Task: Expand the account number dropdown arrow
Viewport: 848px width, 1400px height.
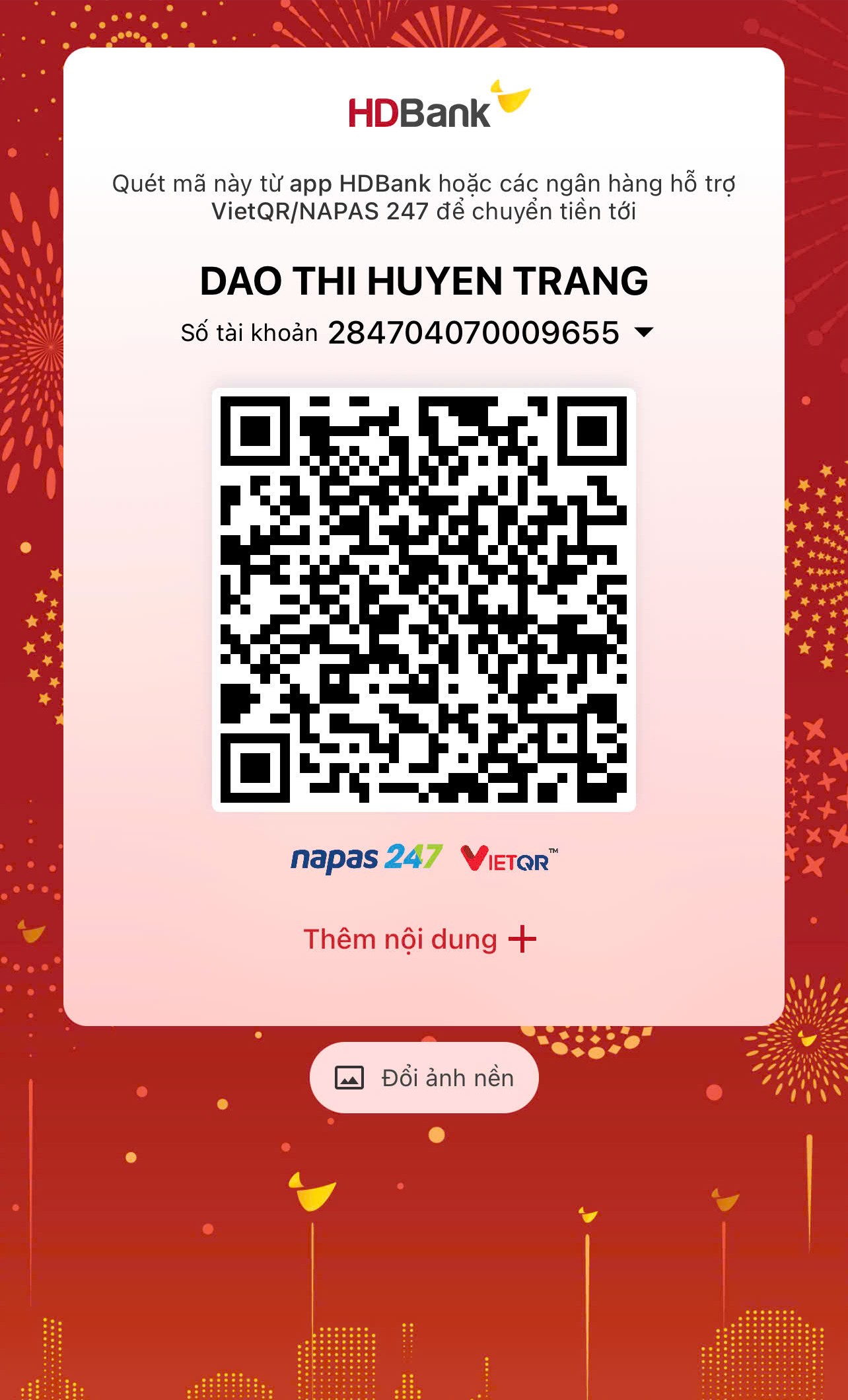Action: point(643,332)
